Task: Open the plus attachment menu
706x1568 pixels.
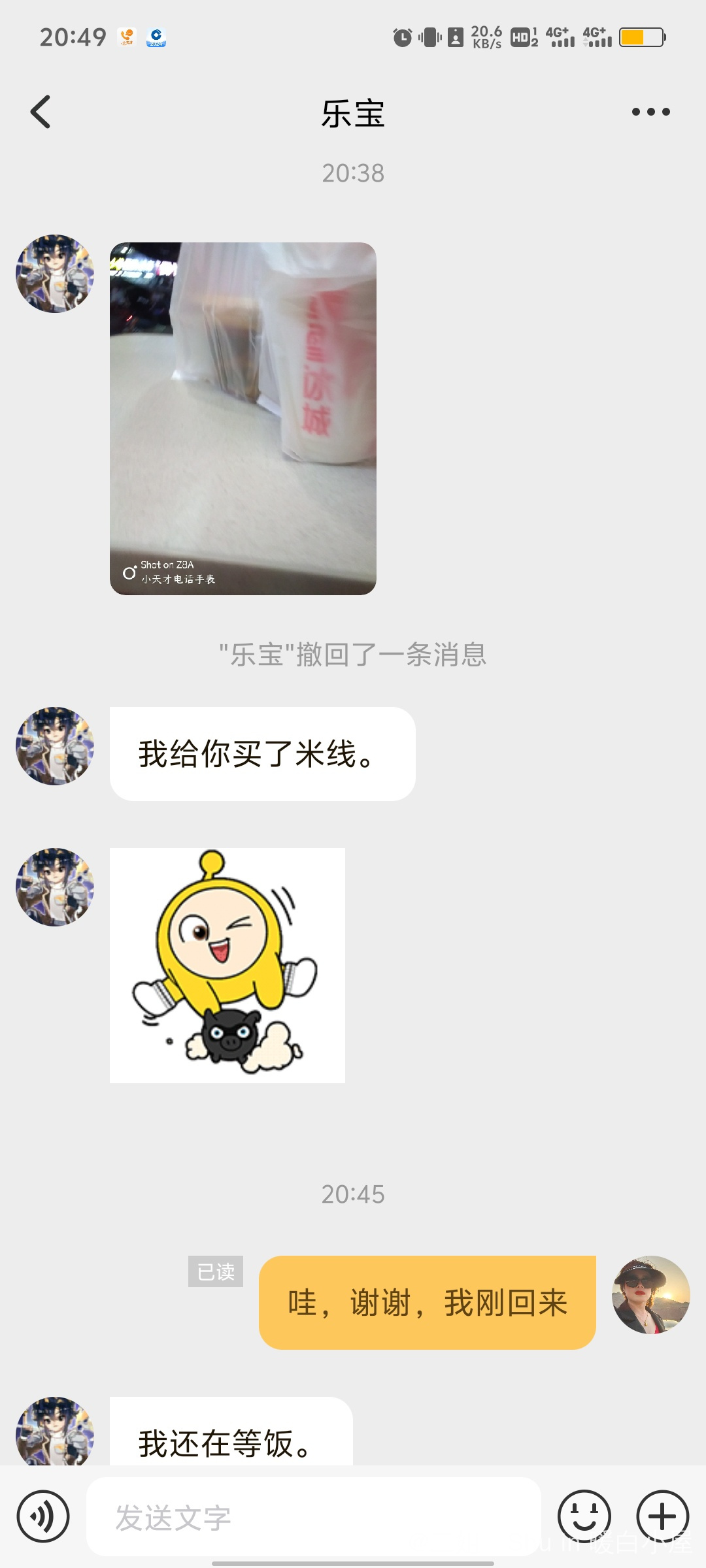Action: point(662,1516)
